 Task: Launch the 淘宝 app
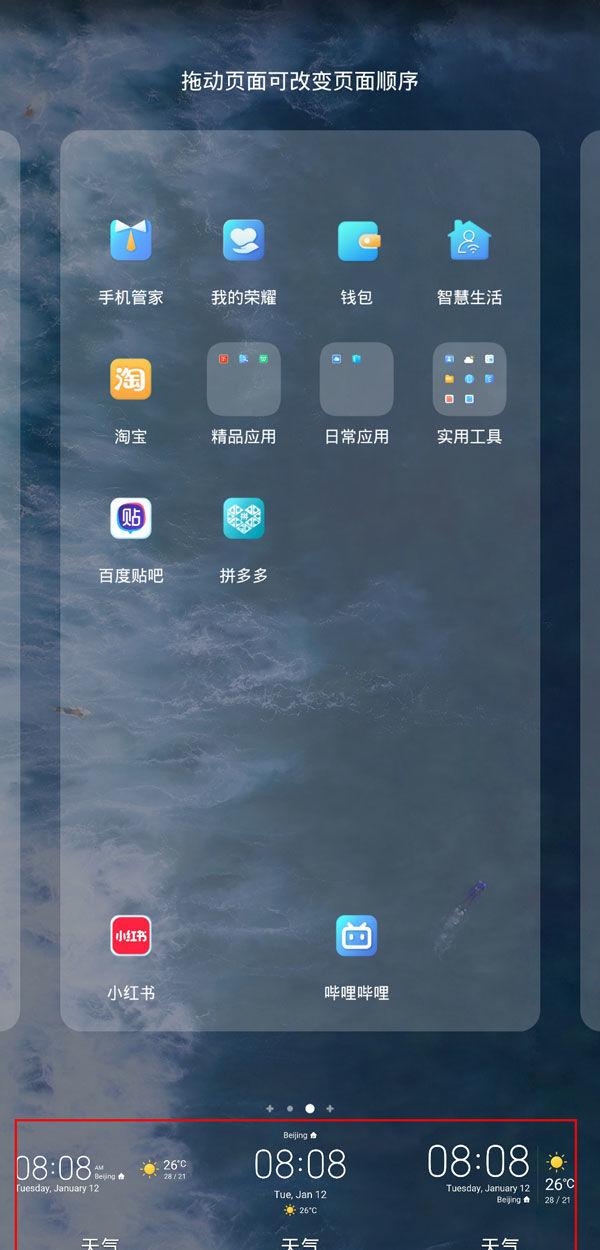pyautogui.click(x=131, y=379)
